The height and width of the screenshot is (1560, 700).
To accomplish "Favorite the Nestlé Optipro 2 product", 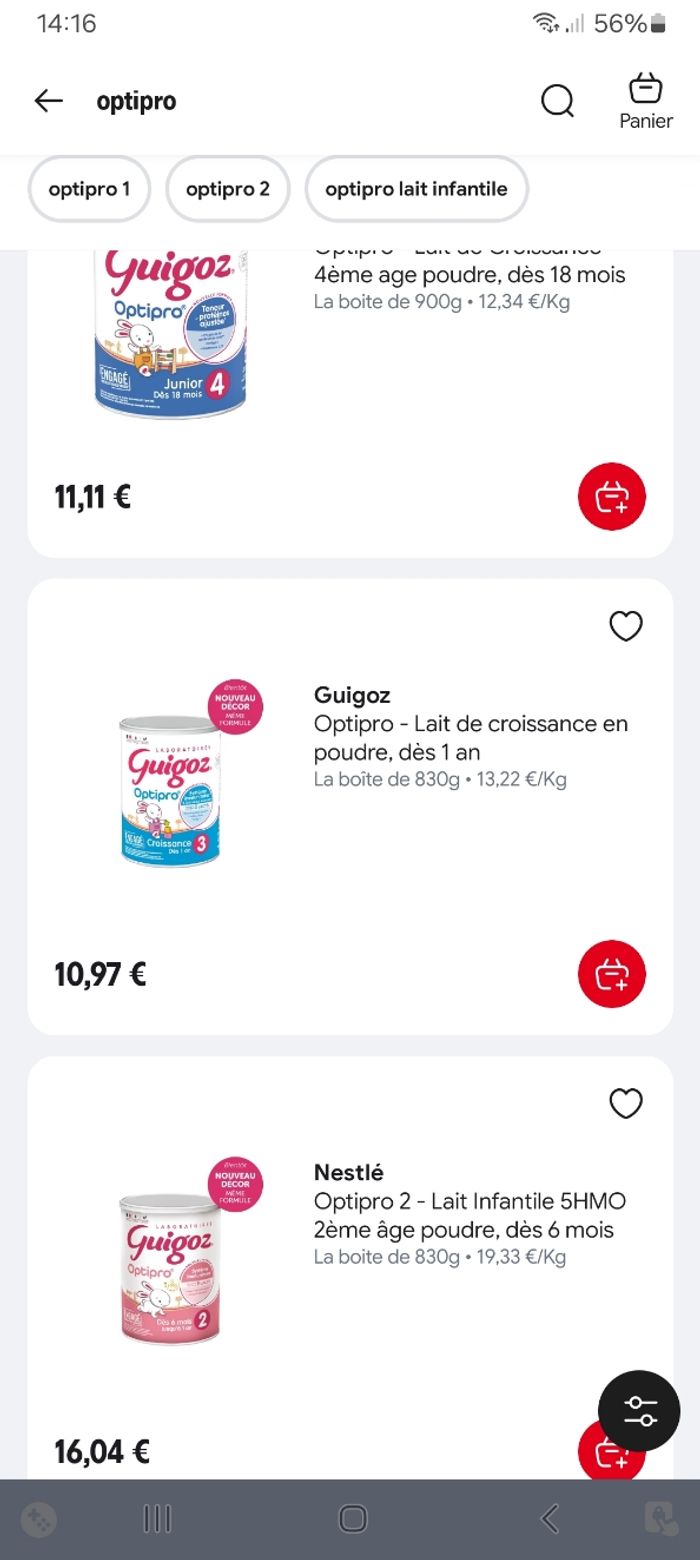I will point(626,1103).
